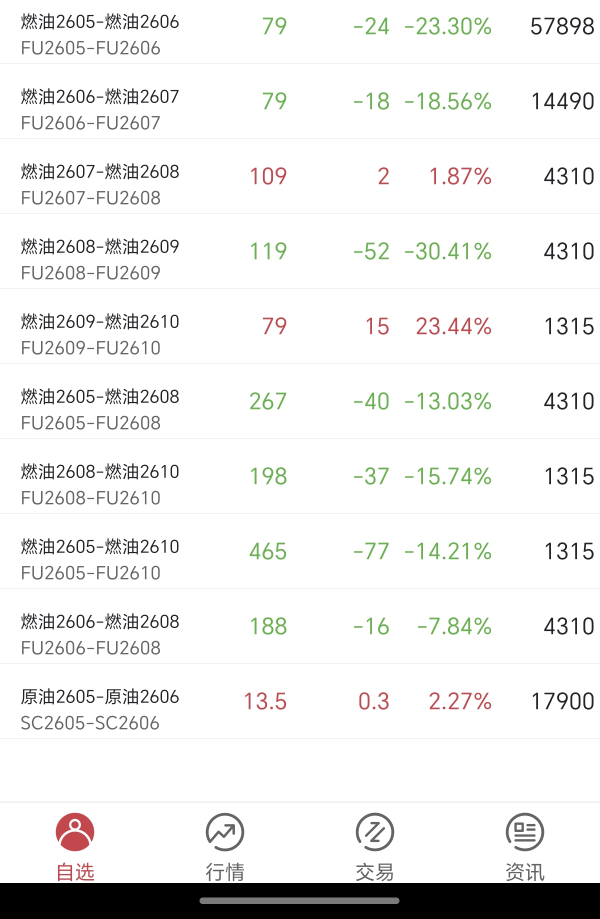Go to the 自选 watchlist tab

coord(75,846)
